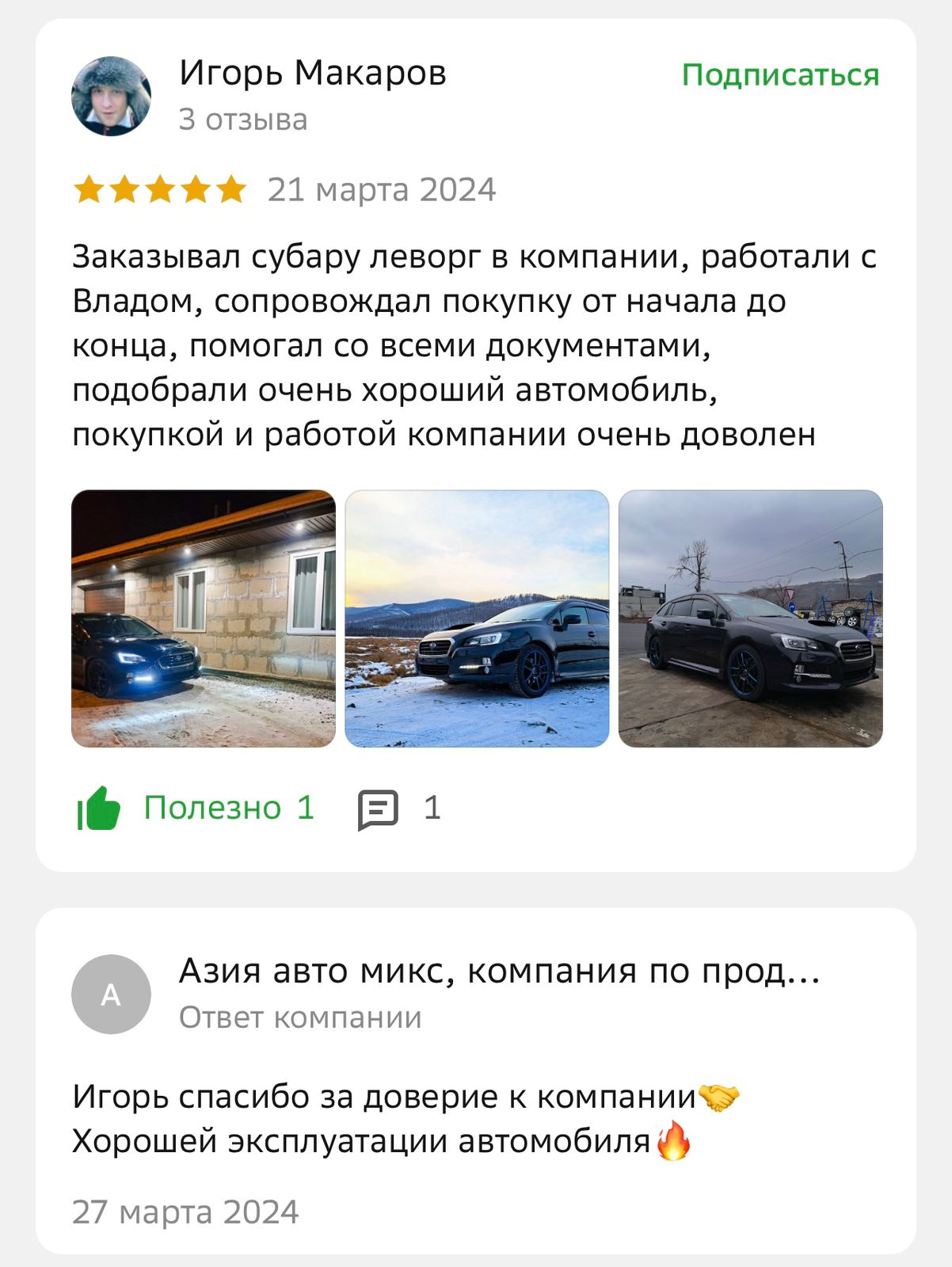Screen dimensions: 952x1267
Task: Open the photo of the car on the road
Action: click(x=750, y=618)
